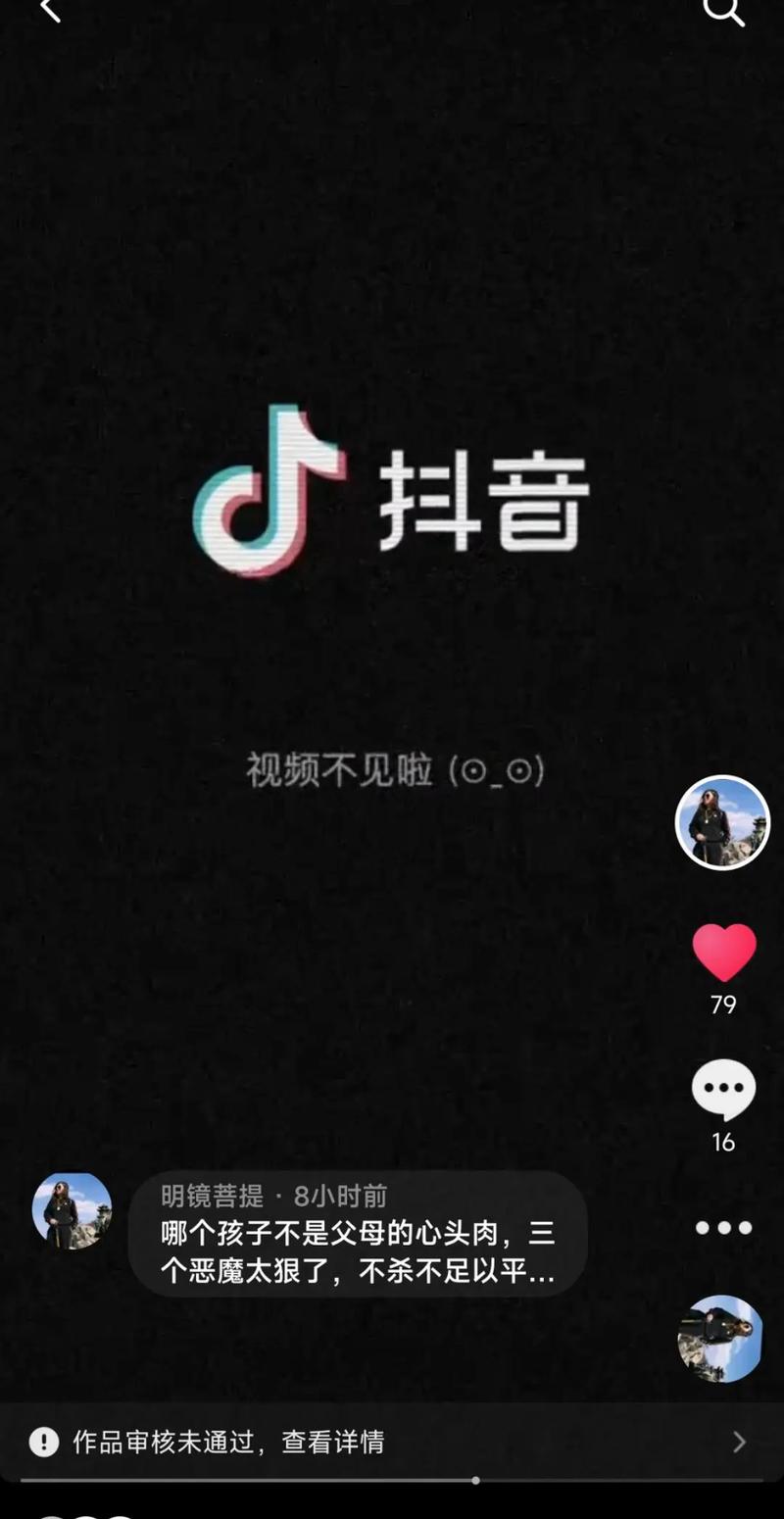Open the comments with 16 replies

[x=723, y=1090]
